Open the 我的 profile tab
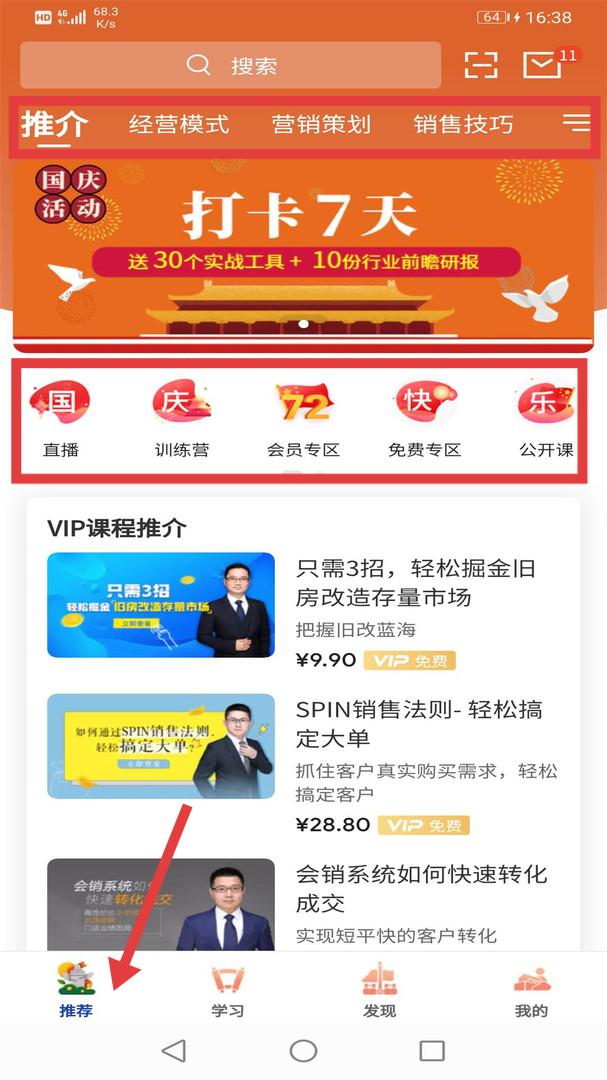This screenshot has width=607, height=1080. point(531,991)
